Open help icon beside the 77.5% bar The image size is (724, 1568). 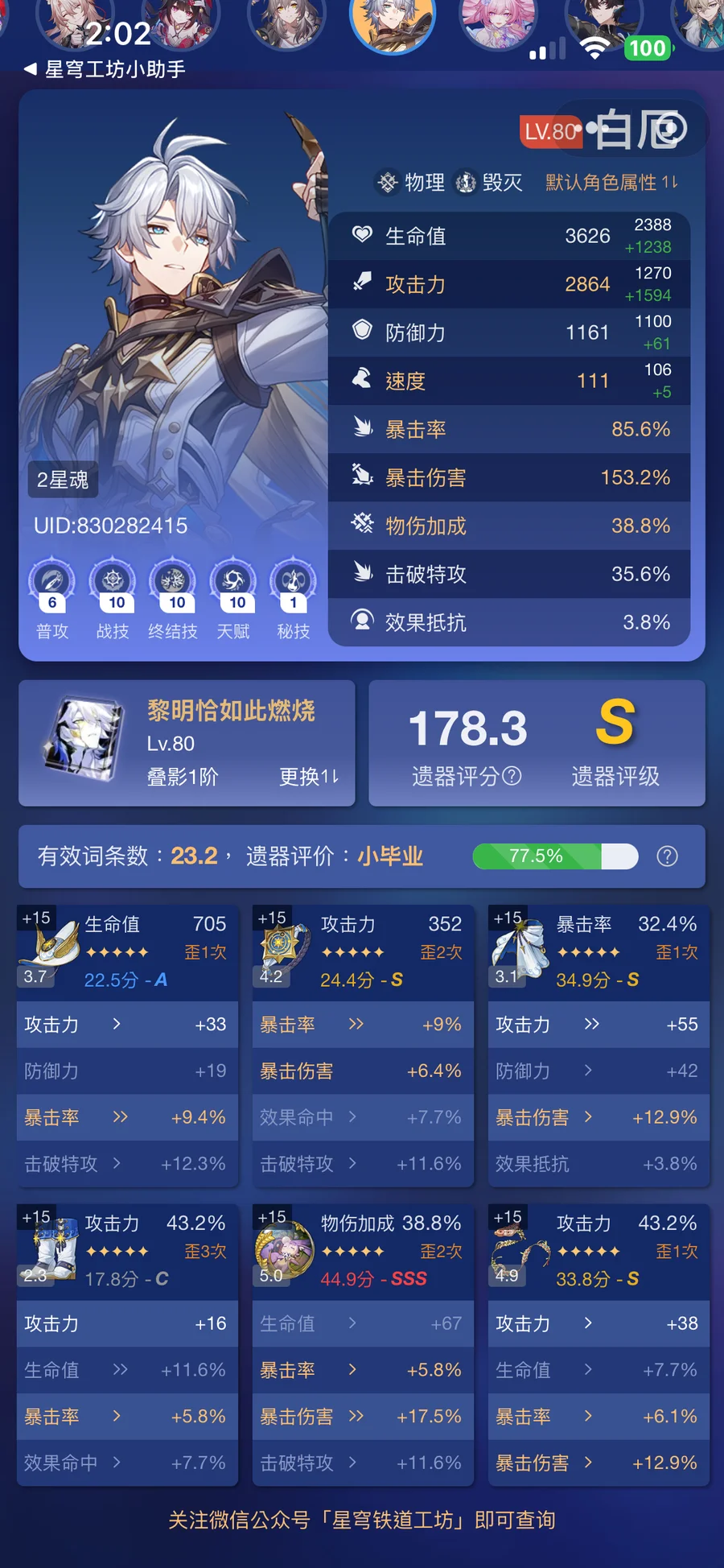tap(667, 856)
